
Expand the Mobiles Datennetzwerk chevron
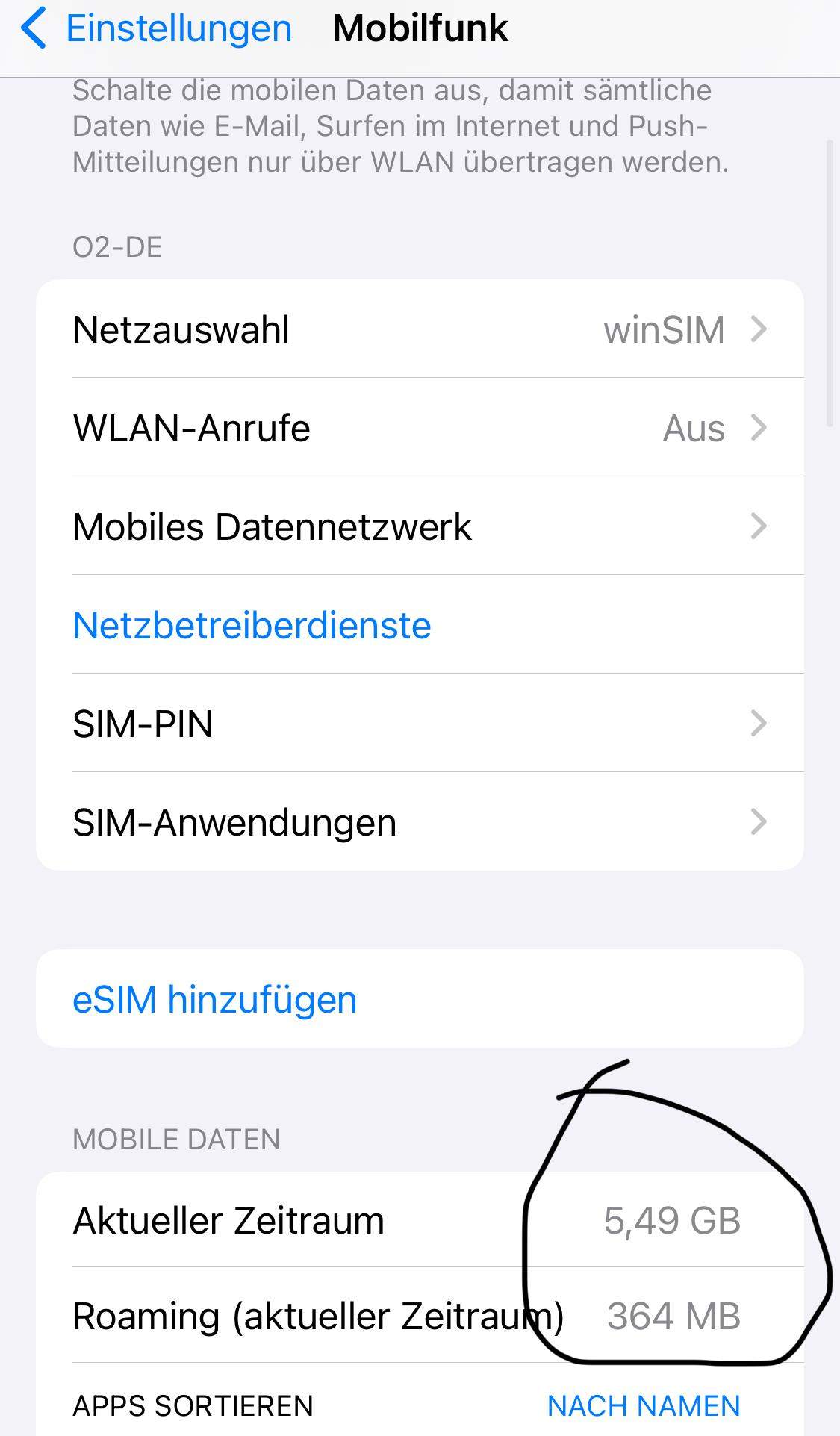760,526
